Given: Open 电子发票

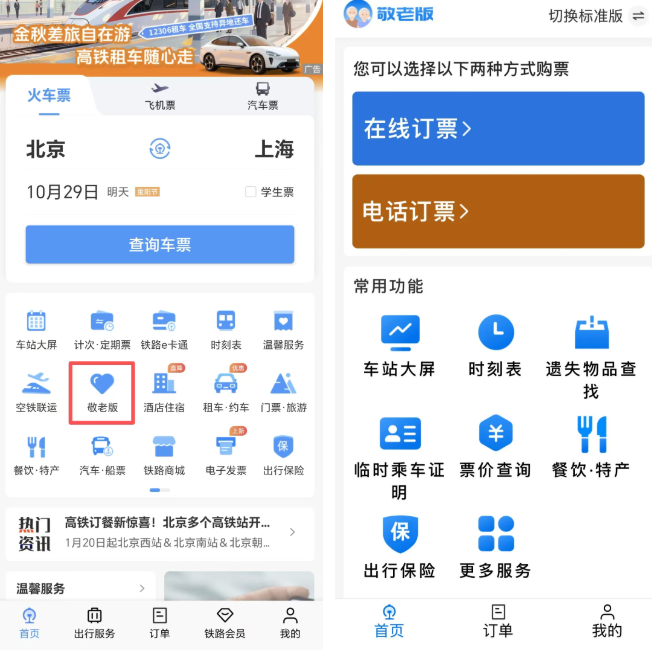Looking at the screenshot, I should (x=225, y=453).
